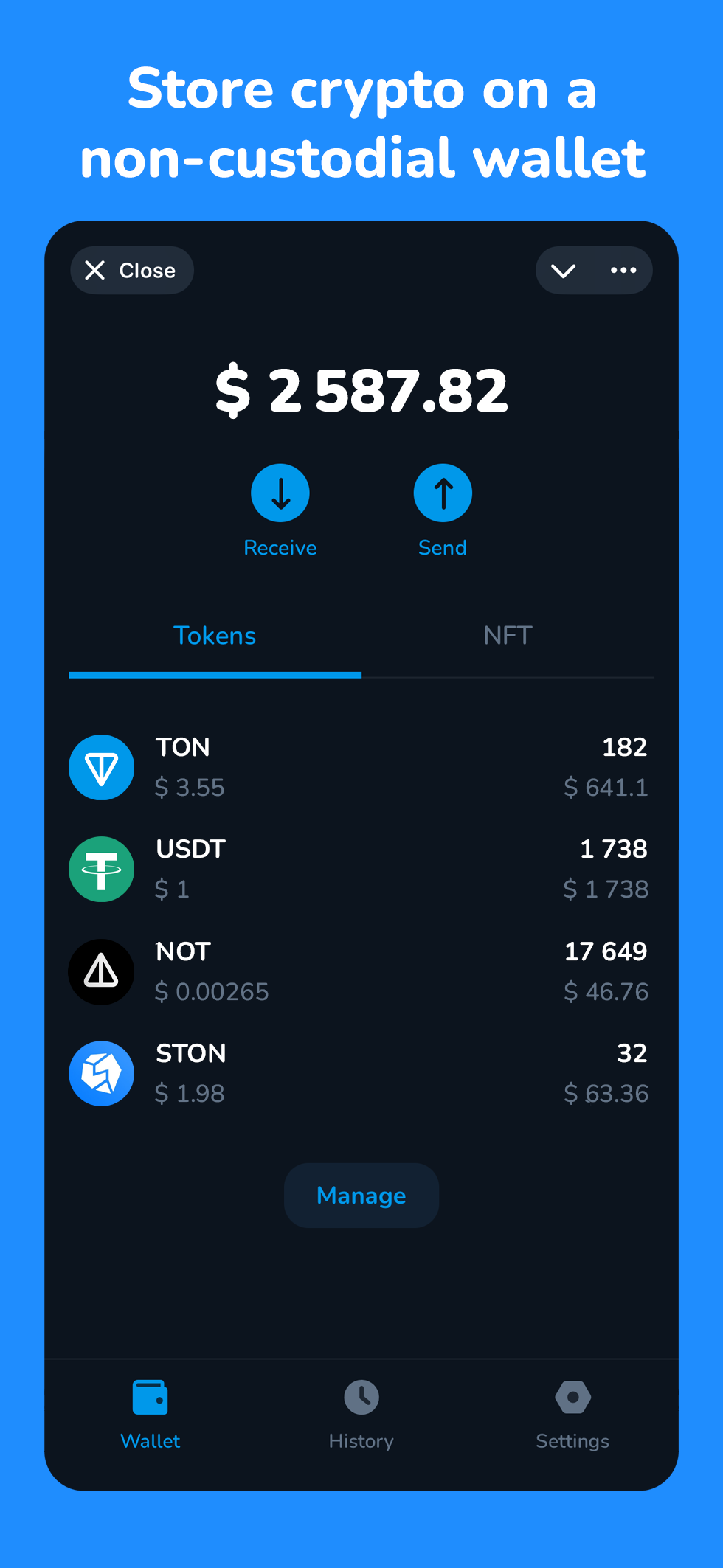723x1568 pixels.
Task: Tap the Send arrow icon
Action: [443, 491]
